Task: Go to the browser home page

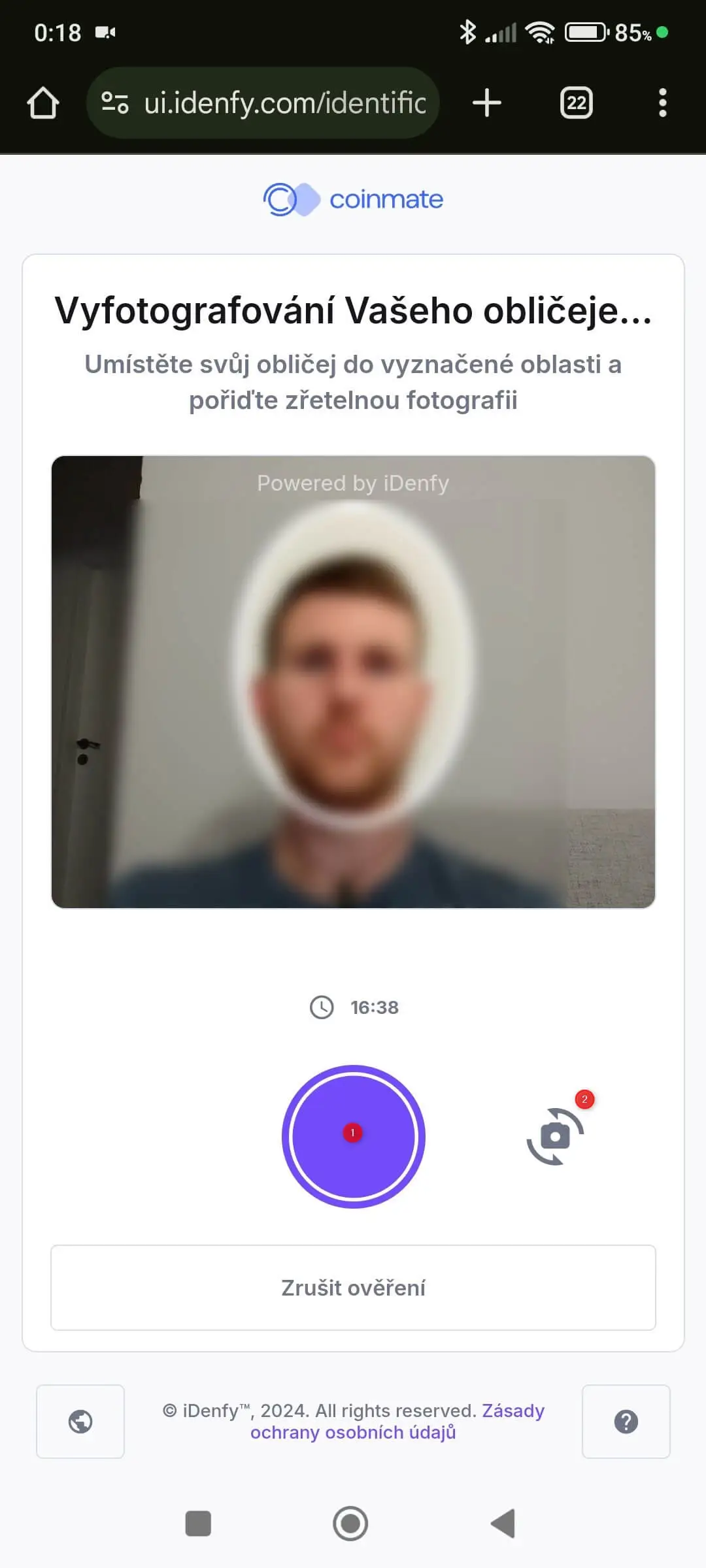Action: tap(43, 103)
